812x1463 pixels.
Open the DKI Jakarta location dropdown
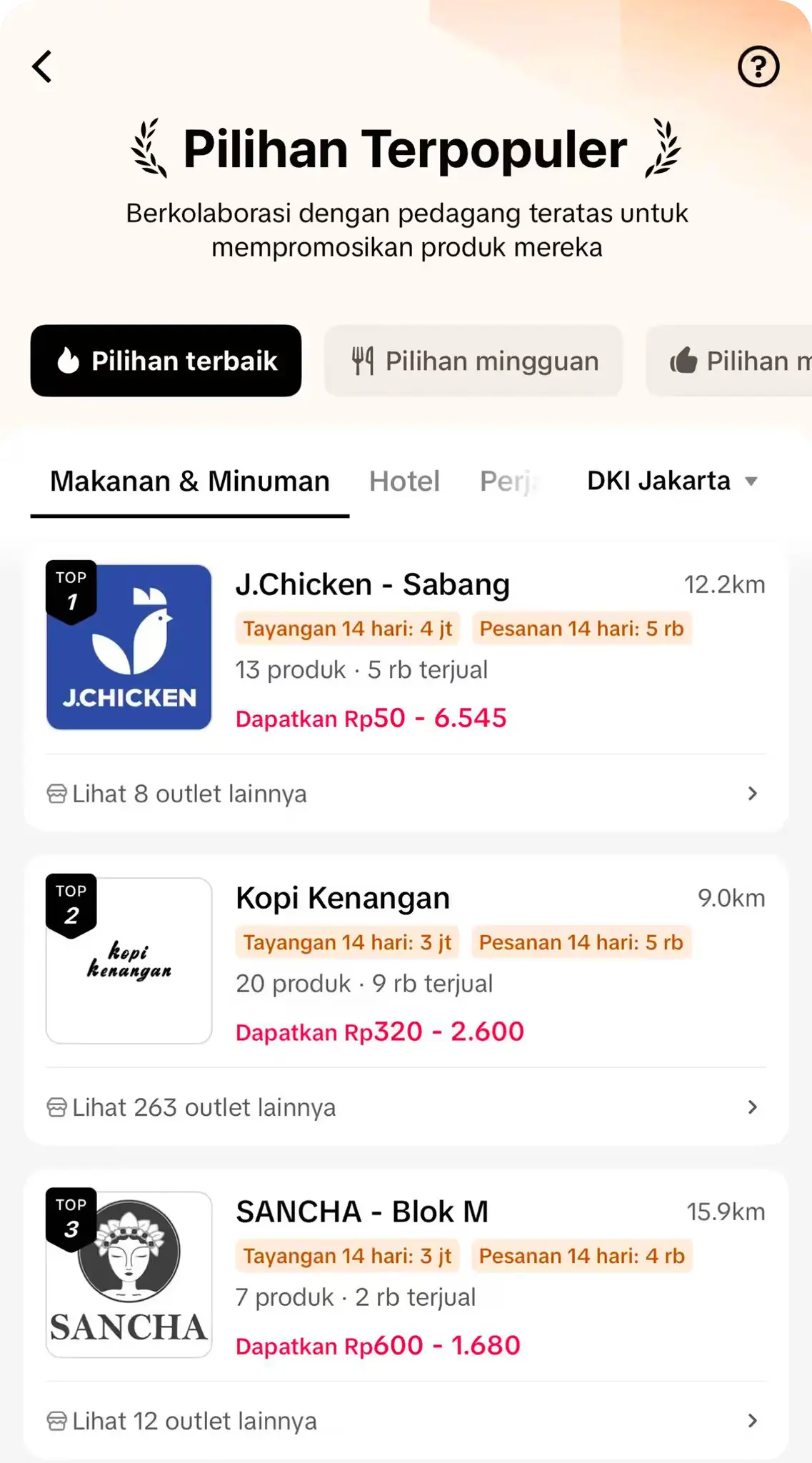[672, 481]
